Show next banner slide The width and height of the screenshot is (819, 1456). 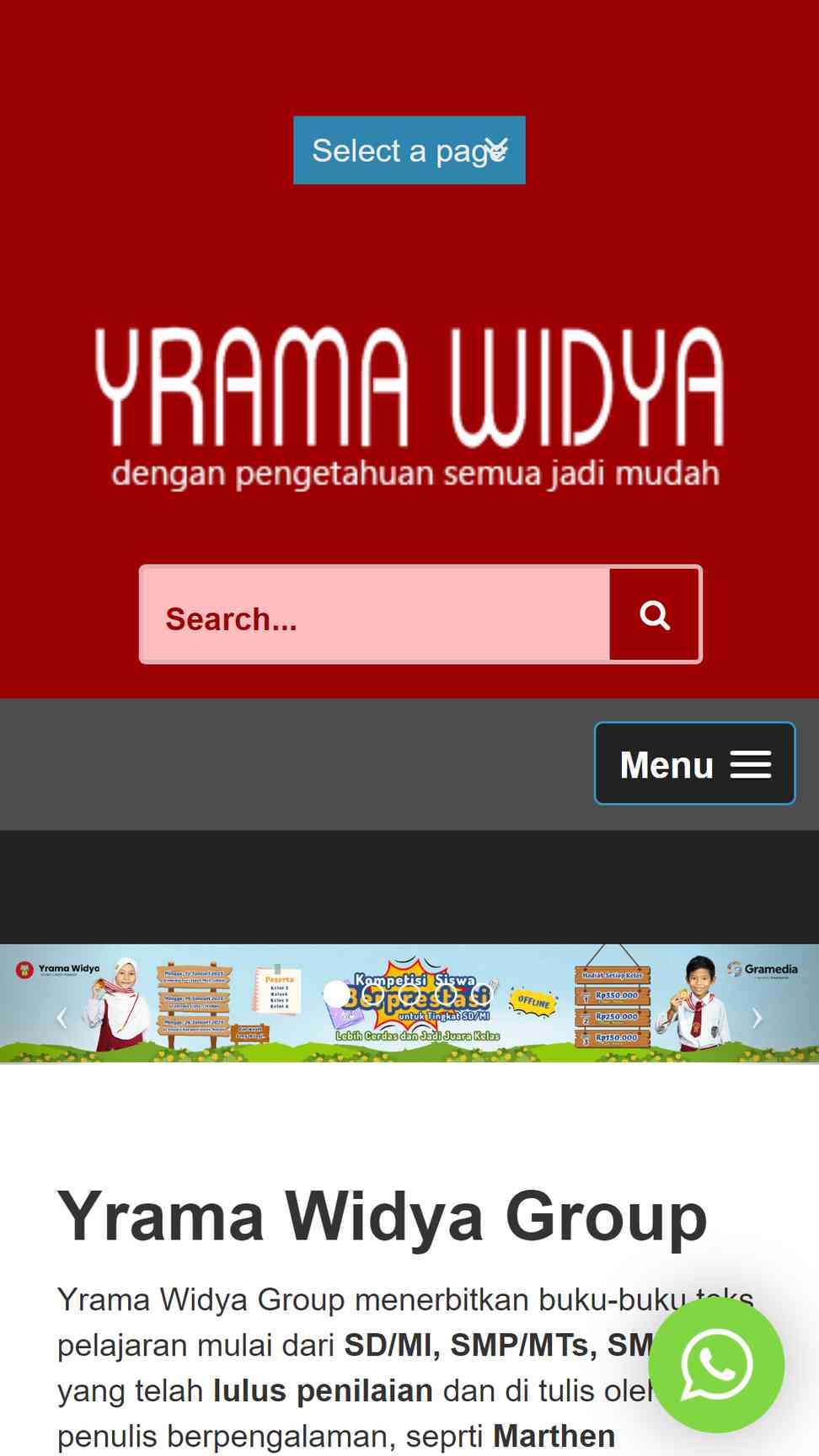click(x=757, y=1017)
